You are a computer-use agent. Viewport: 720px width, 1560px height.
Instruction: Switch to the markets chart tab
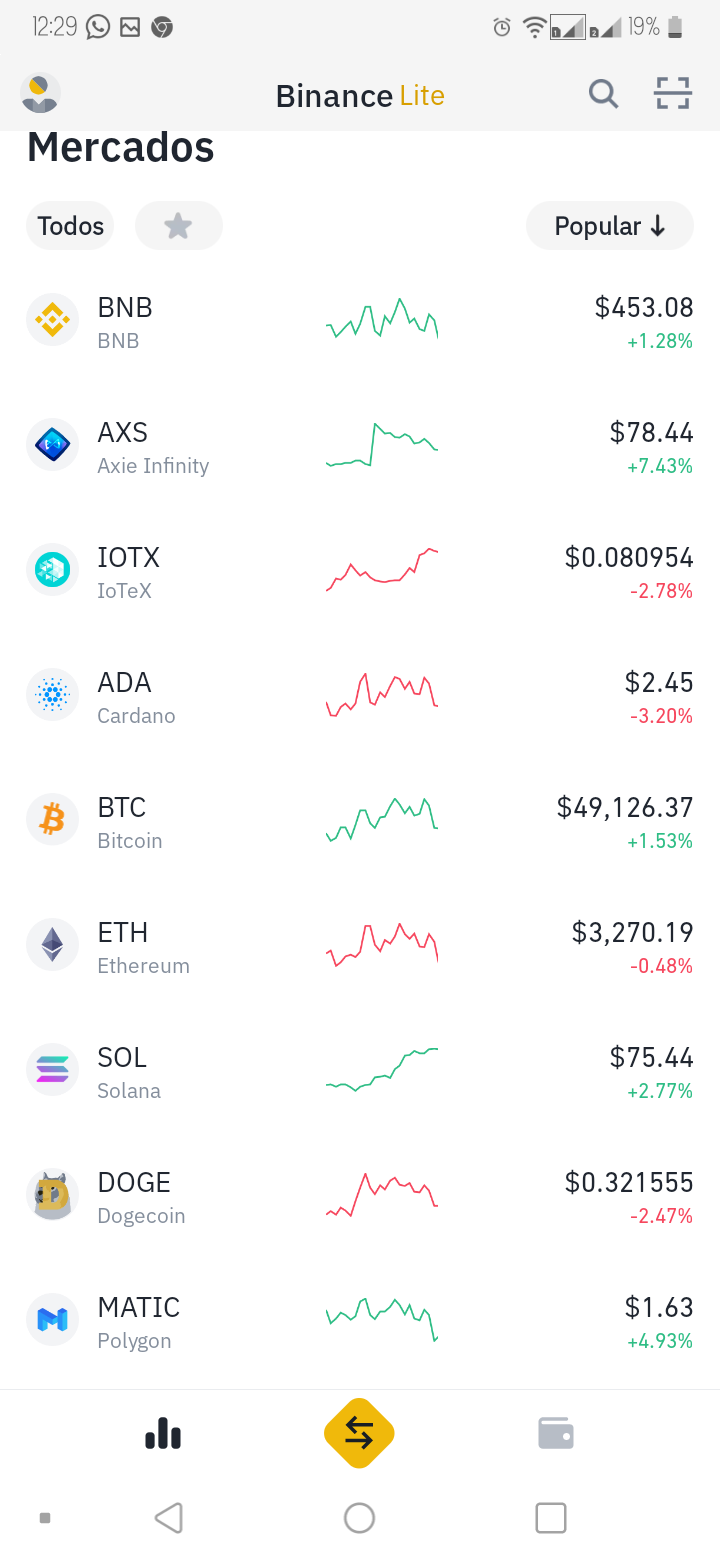coord(163,1434)
